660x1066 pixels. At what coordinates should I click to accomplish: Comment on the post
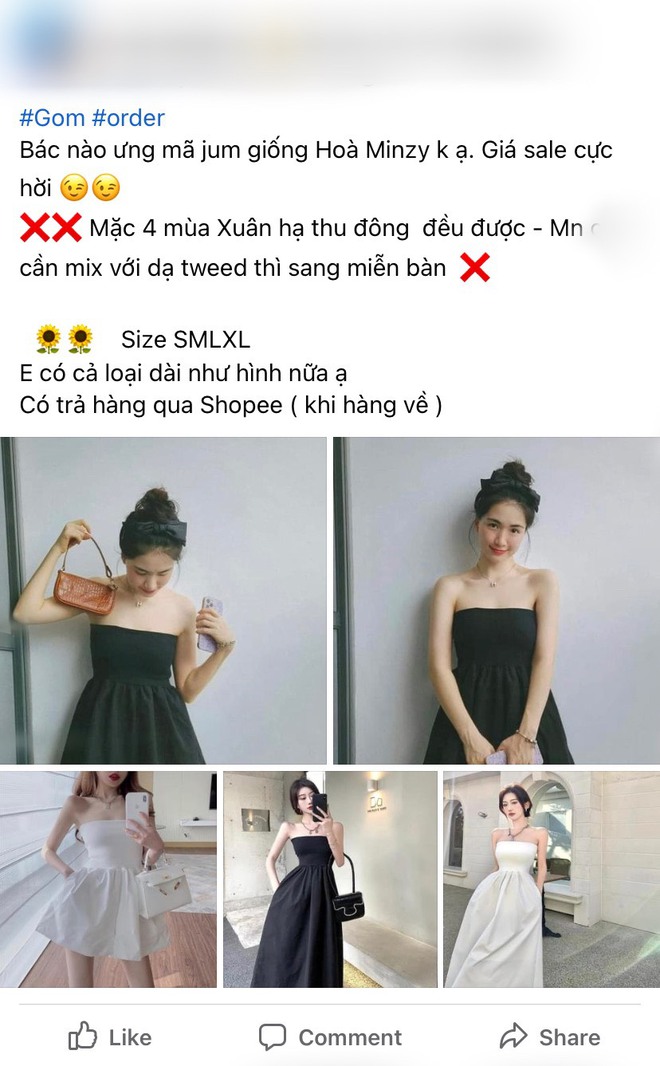(330, 1037)
